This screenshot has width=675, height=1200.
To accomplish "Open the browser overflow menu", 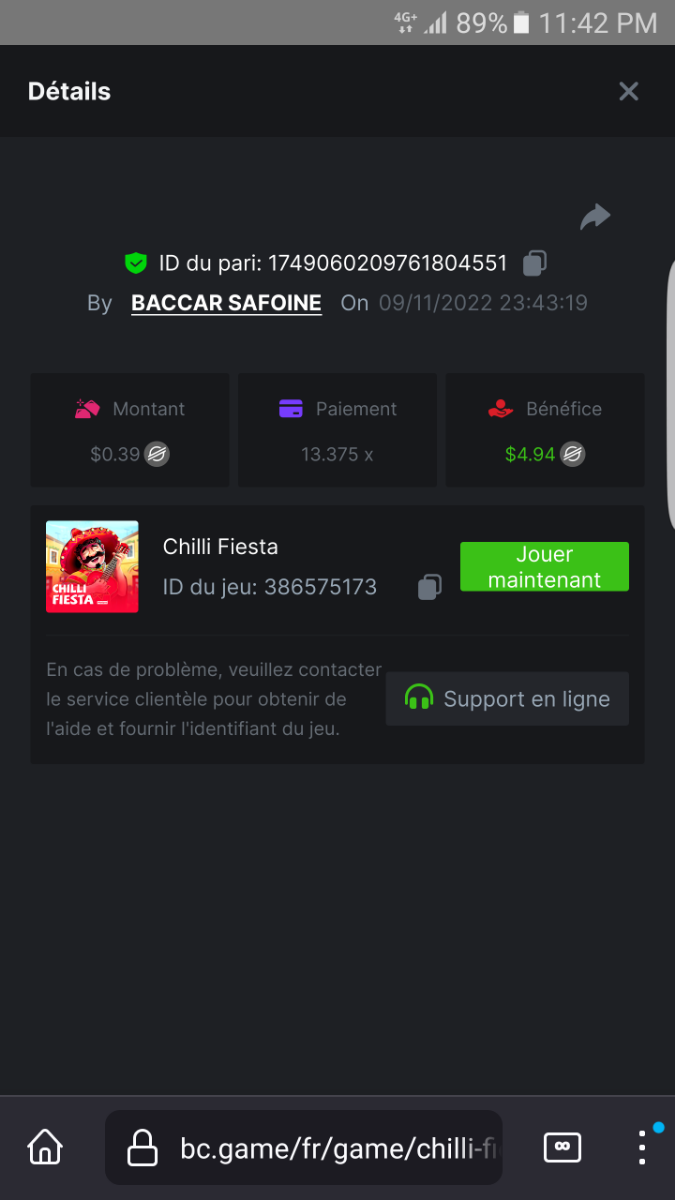I will (643, 1147).
